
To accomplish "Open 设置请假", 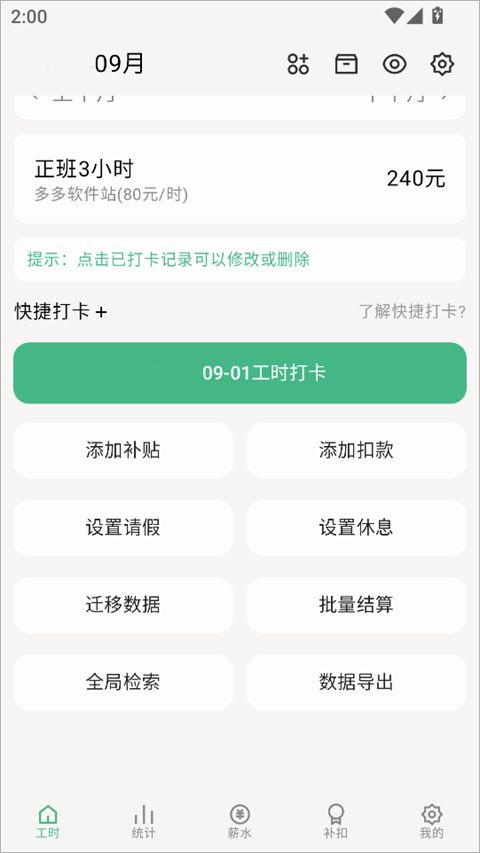I will [123, 528].
